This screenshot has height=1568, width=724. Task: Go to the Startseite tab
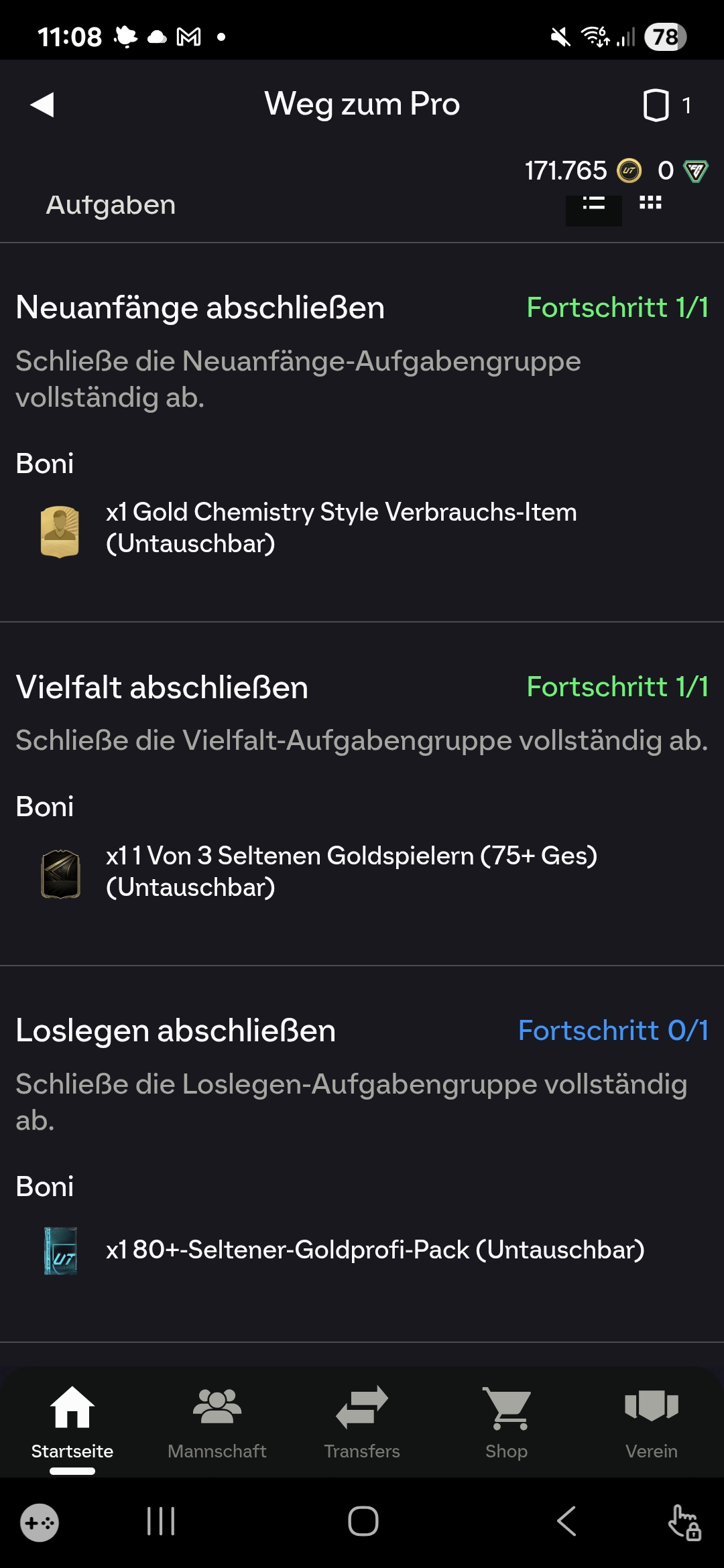(72, 1422)
